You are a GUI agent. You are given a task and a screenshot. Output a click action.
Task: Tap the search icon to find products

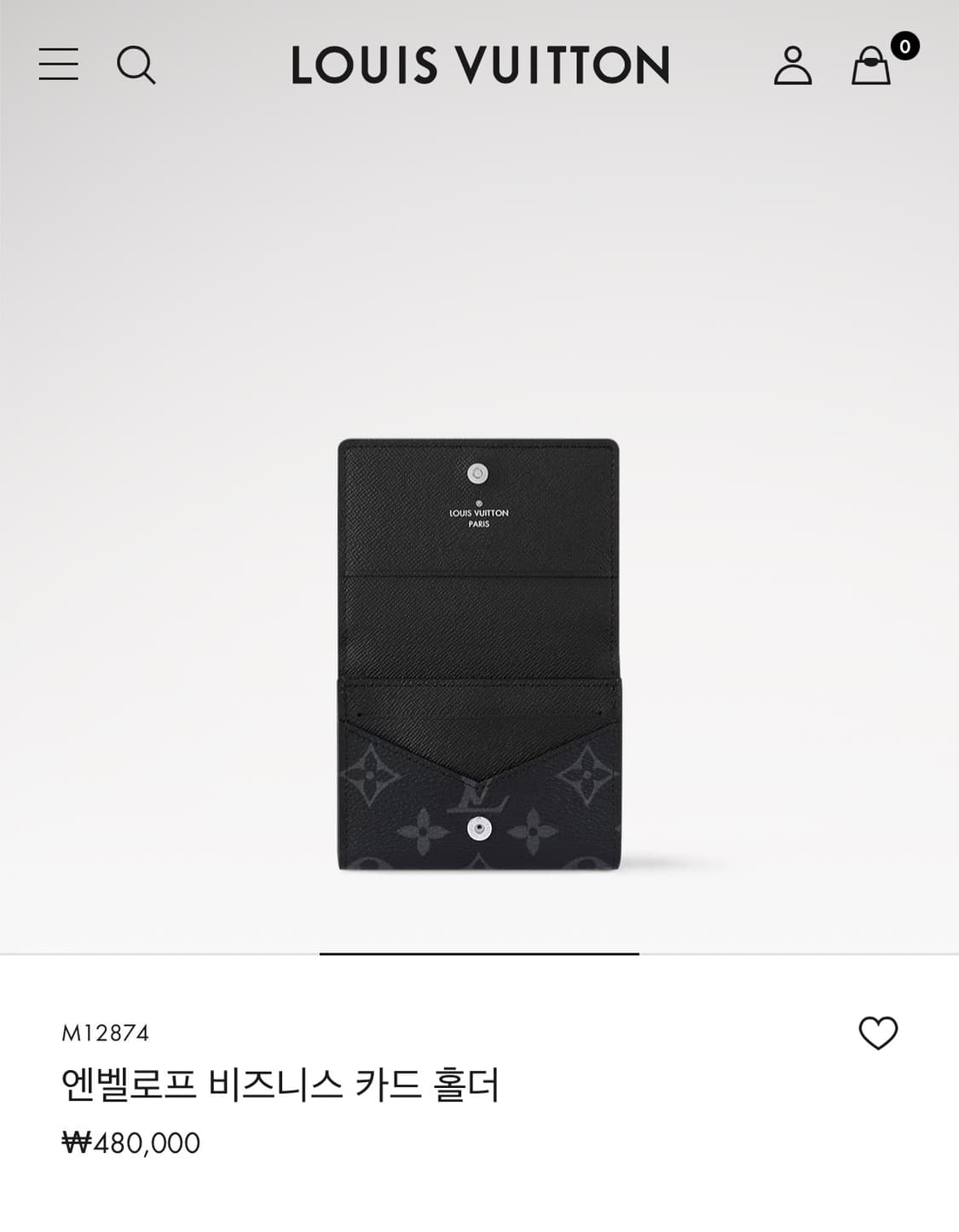pos(137,66)
